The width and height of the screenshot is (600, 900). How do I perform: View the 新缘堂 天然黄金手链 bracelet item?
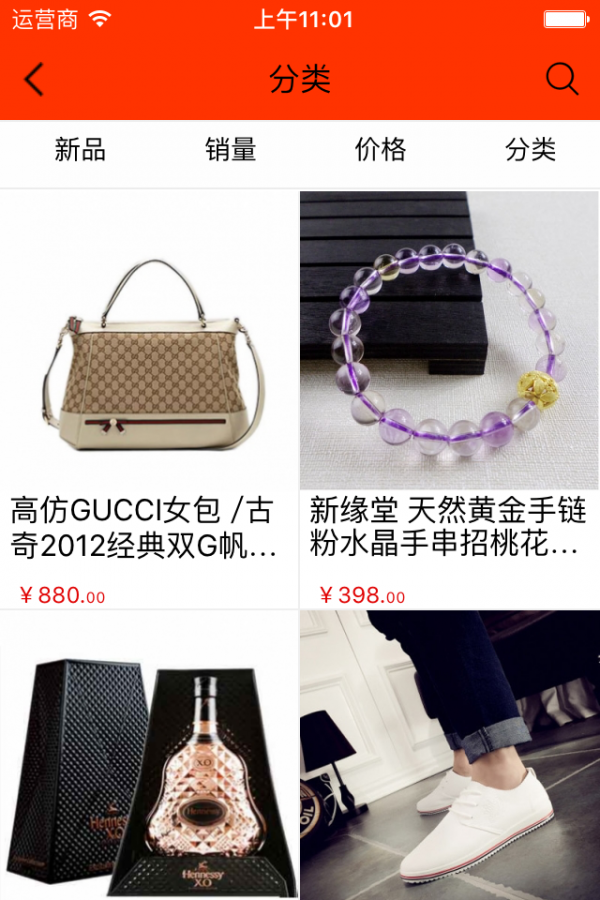point(449,398)
